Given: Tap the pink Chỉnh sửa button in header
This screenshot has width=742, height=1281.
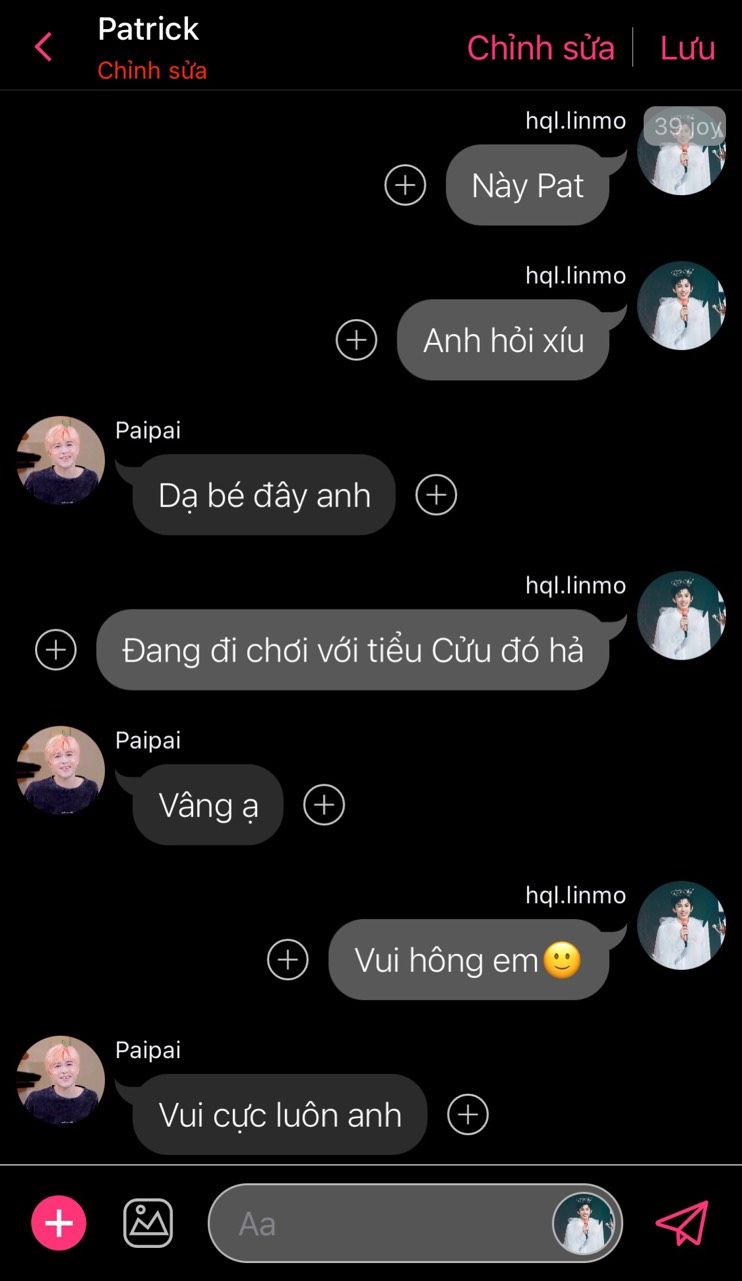Looking at the screenshot, I should click(540, 47).
